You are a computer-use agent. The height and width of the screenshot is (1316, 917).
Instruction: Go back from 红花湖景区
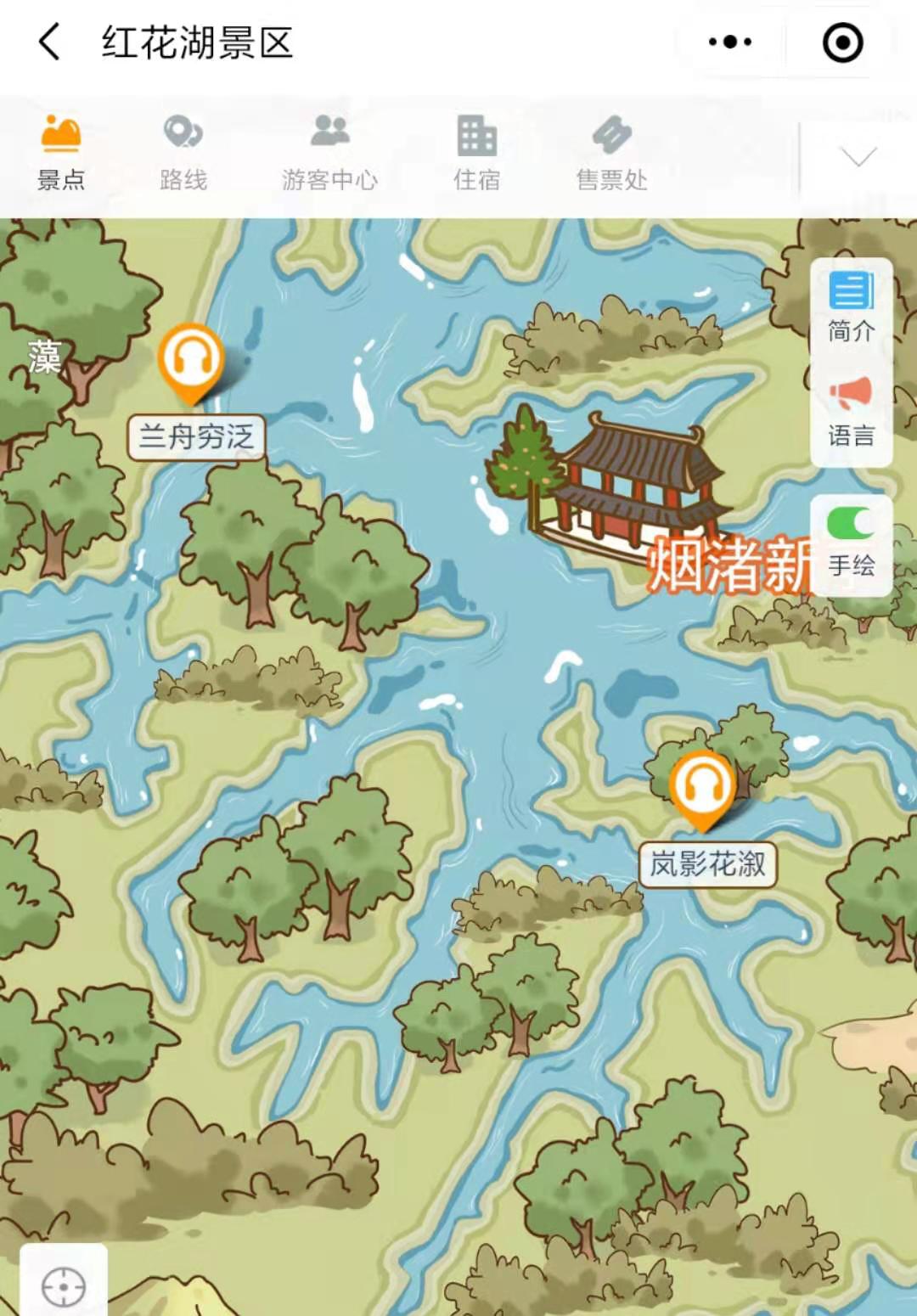[49, 42]
